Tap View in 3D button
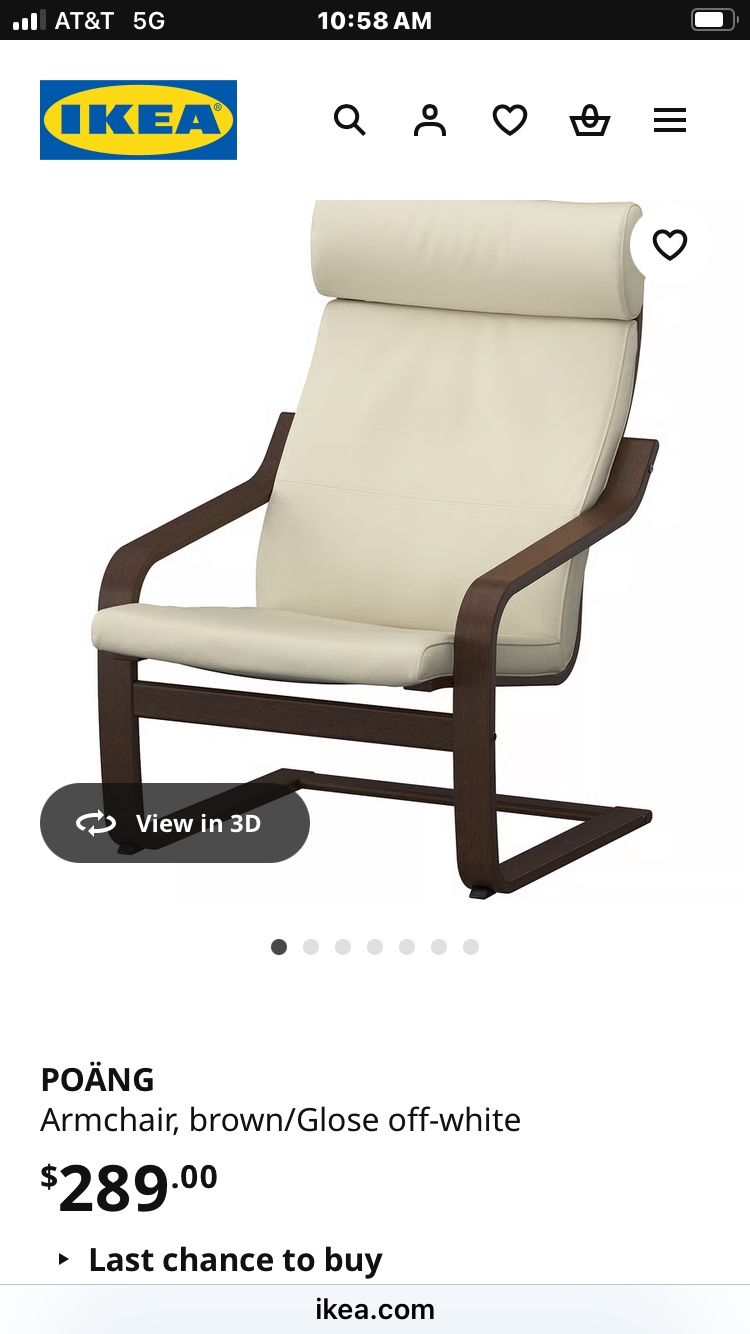Viewport: 750px width, 1334px height. point(175,823)
